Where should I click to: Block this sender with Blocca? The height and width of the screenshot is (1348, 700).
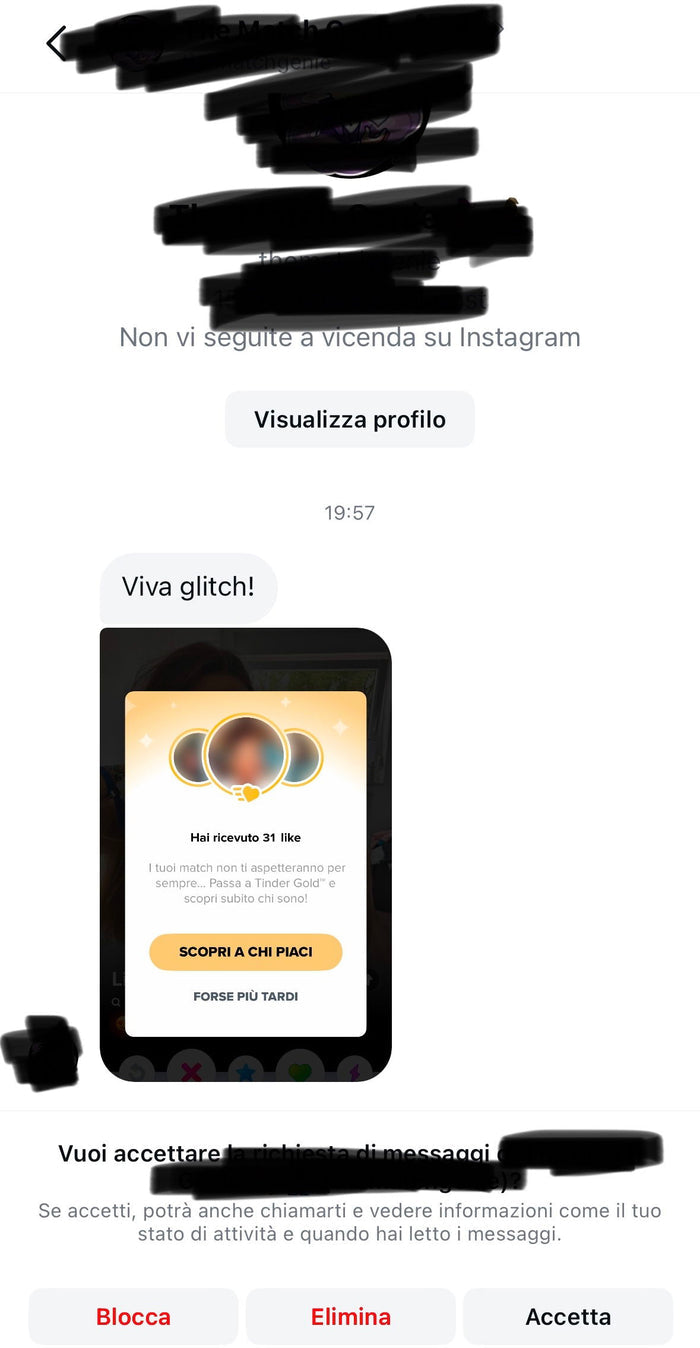[x=133, y=1317]
